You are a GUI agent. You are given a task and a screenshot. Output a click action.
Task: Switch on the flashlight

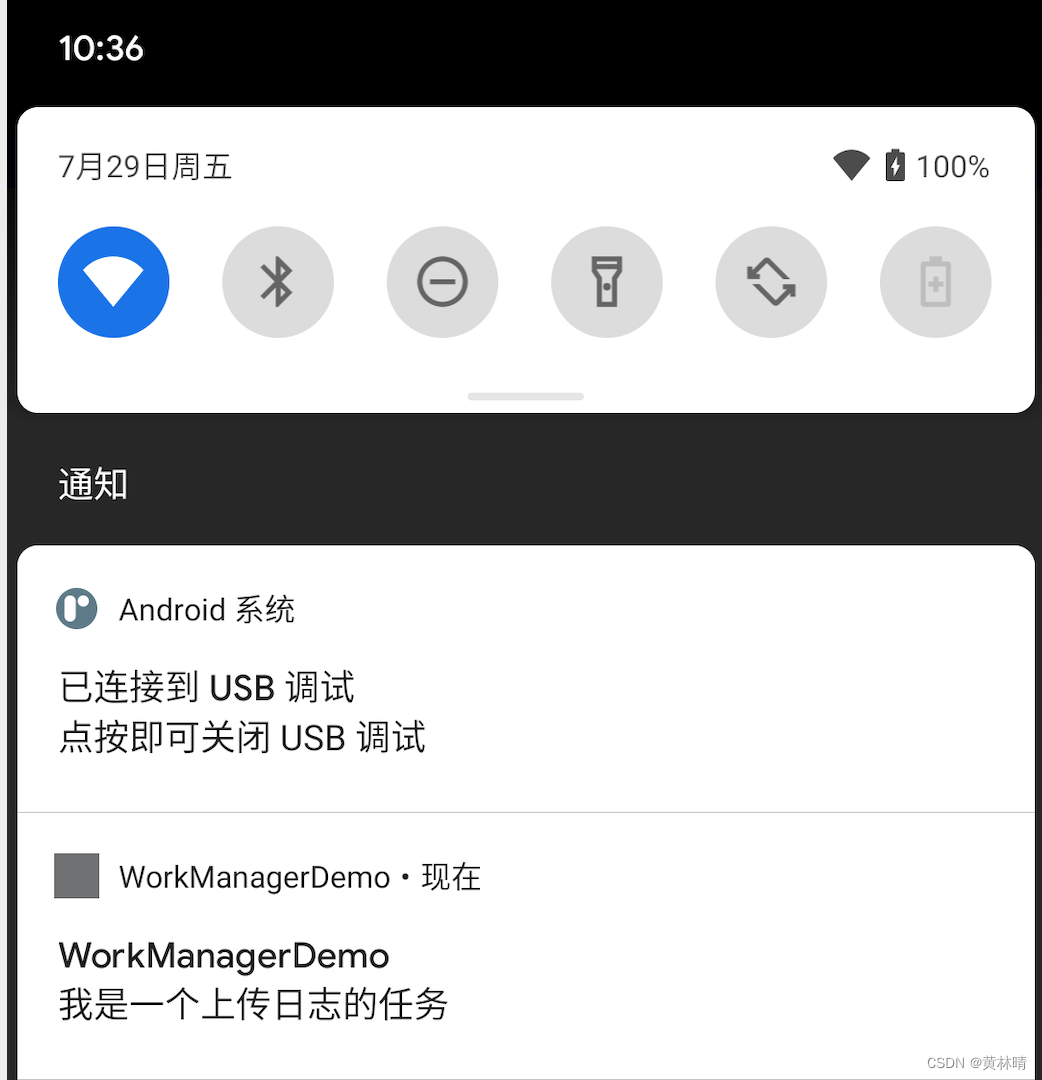click(606, 282)
